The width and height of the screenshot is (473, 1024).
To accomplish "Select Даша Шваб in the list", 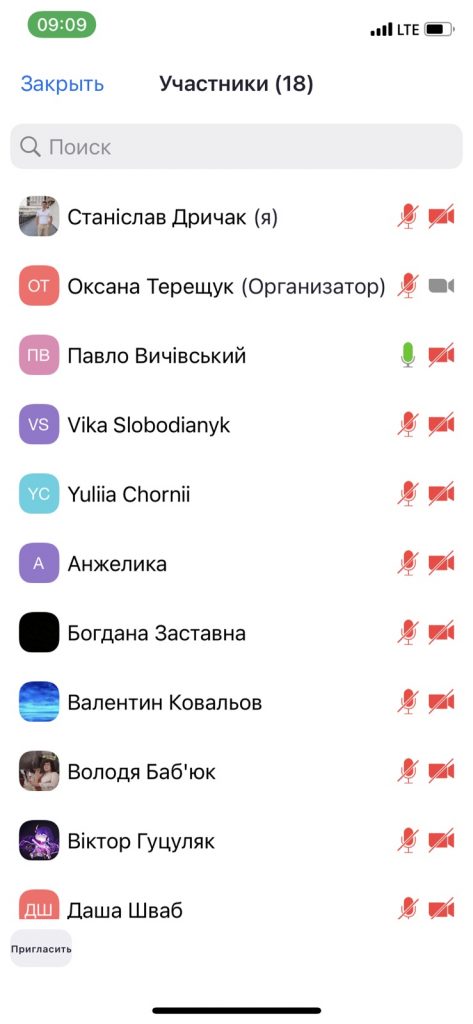I will 236,909.
